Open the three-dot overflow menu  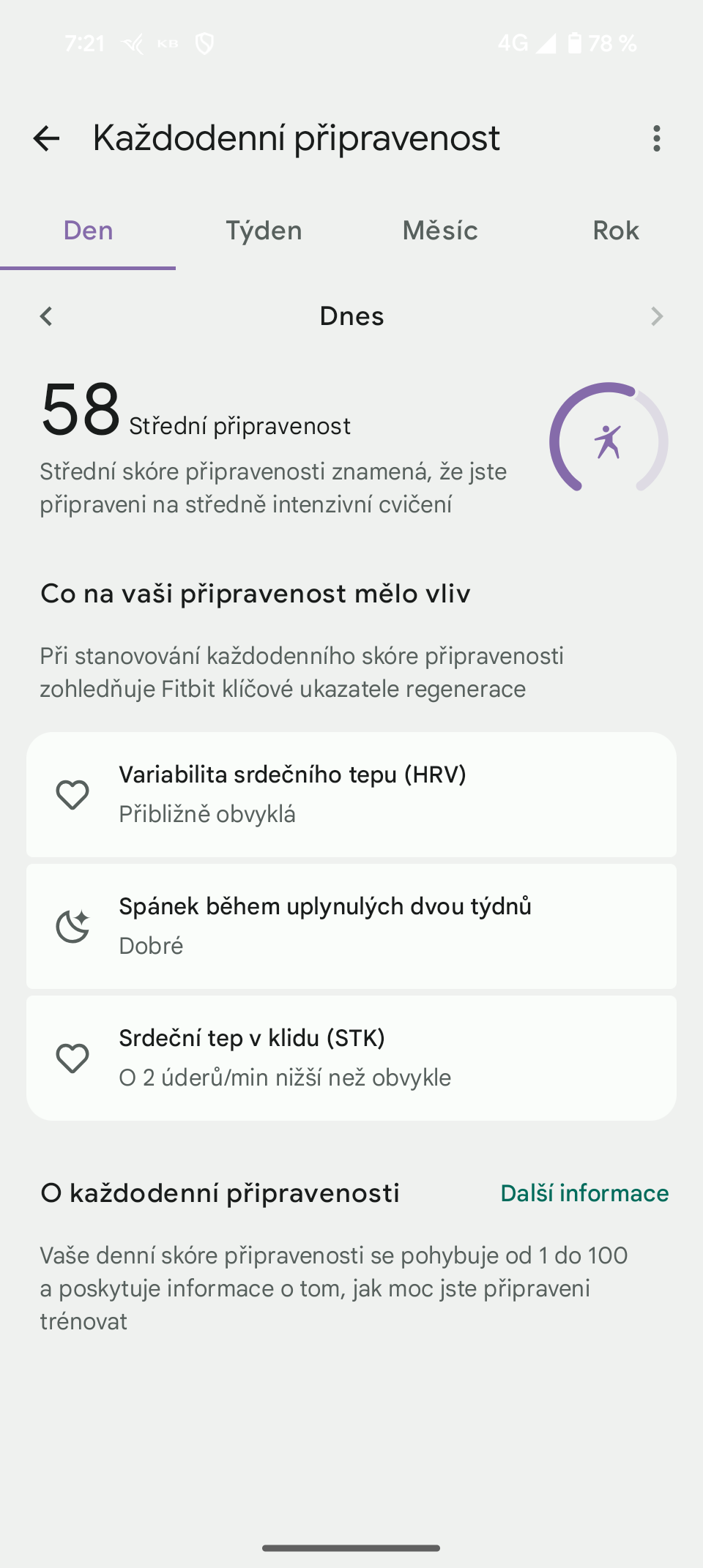(657, 138)
